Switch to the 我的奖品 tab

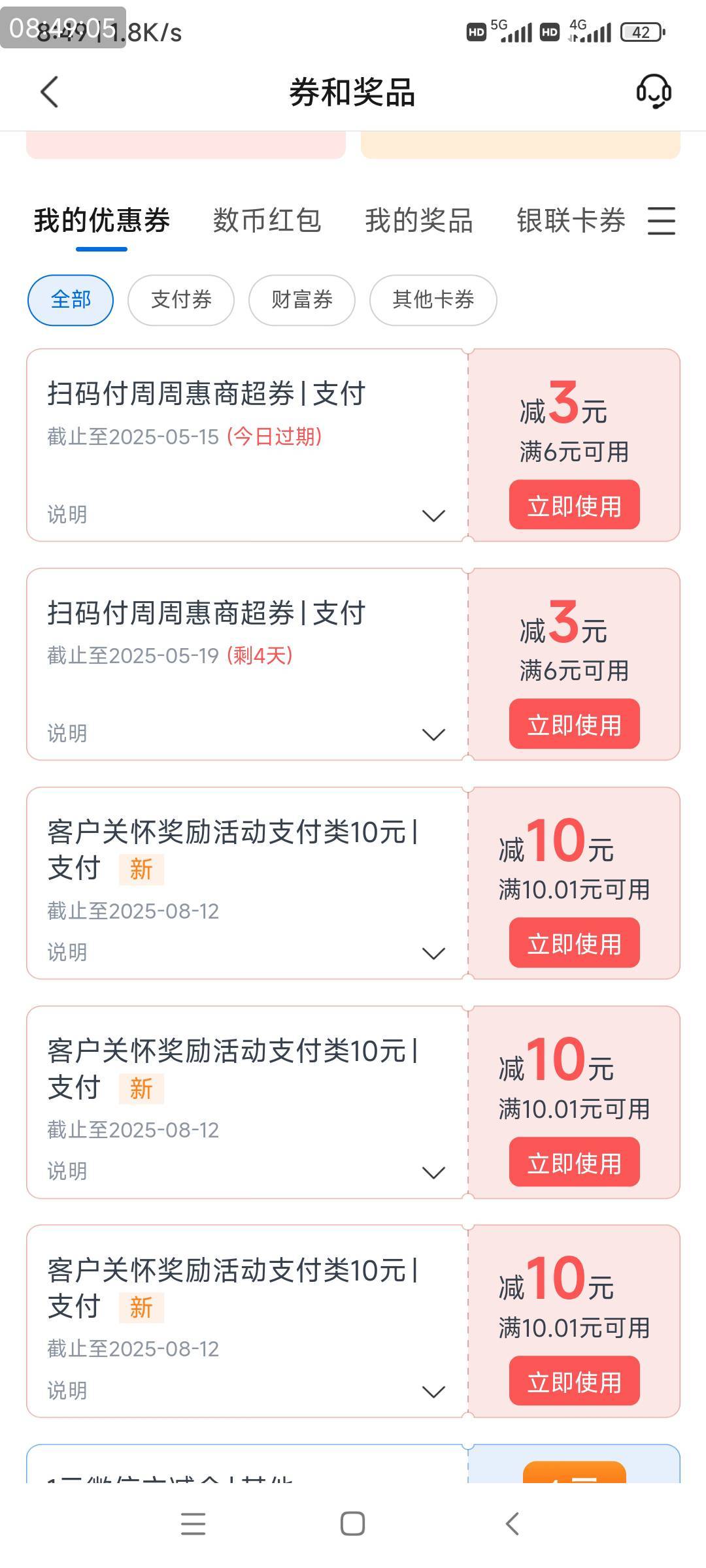418,220
